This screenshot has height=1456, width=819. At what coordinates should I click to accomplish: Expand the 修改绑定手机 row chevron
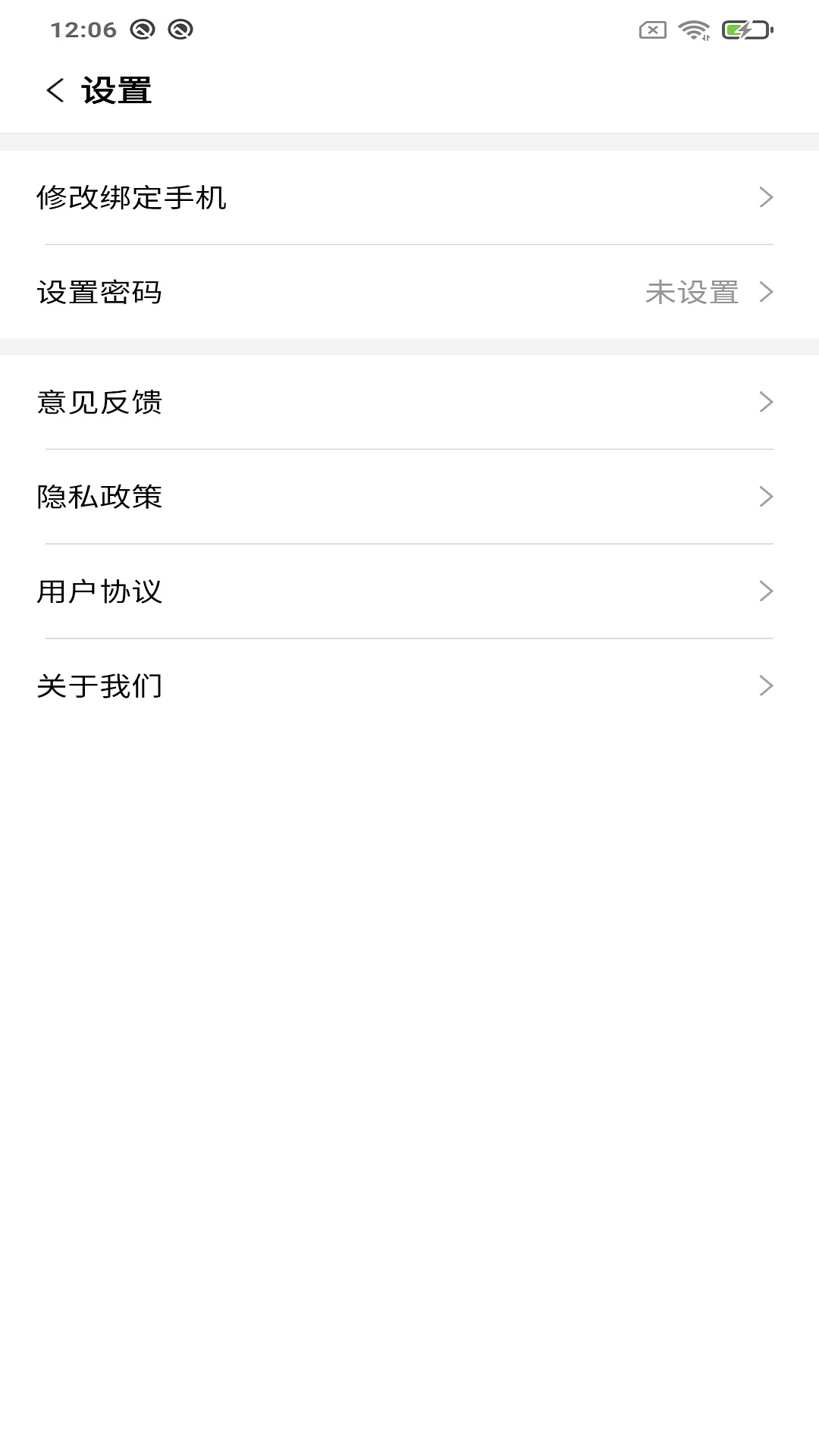(x=769, y=197)
